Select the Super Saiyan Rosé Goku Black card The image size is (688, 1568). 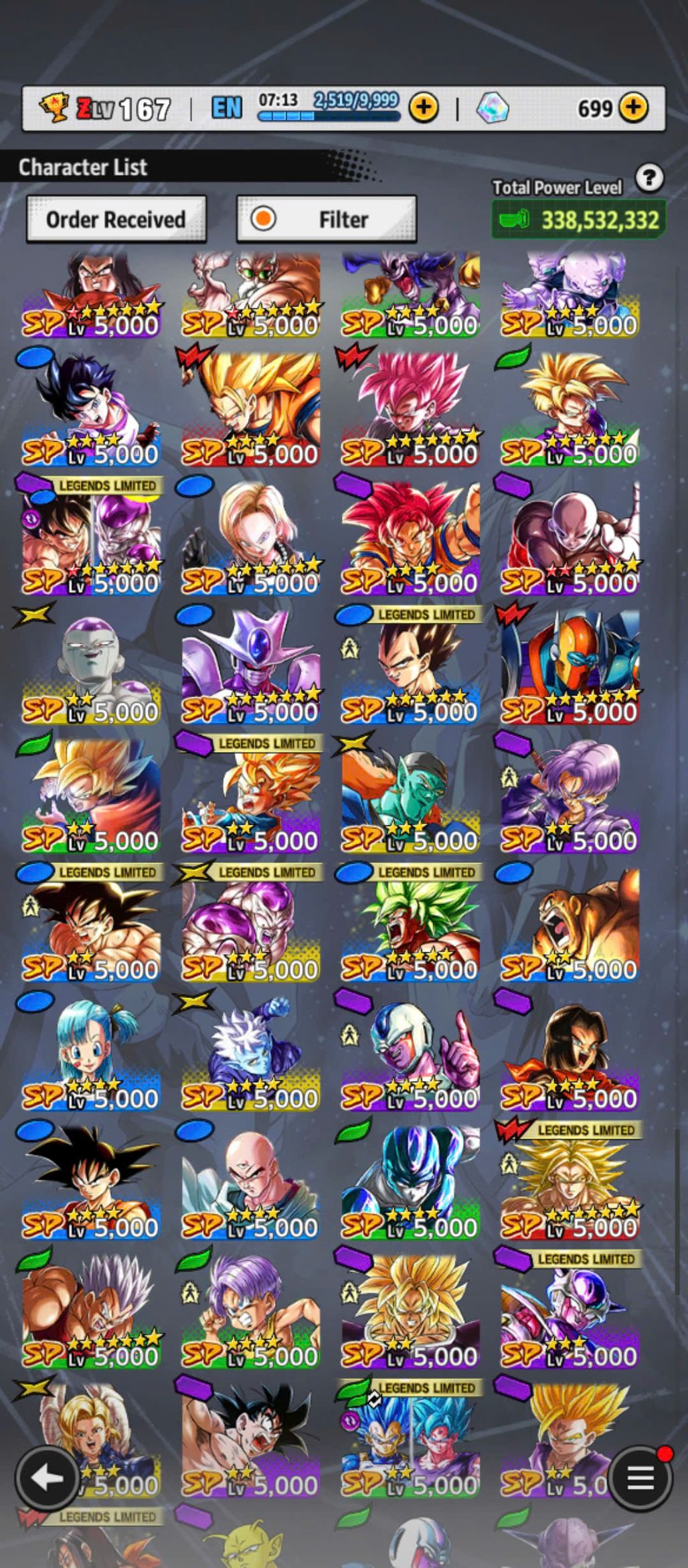coord(410,408)
